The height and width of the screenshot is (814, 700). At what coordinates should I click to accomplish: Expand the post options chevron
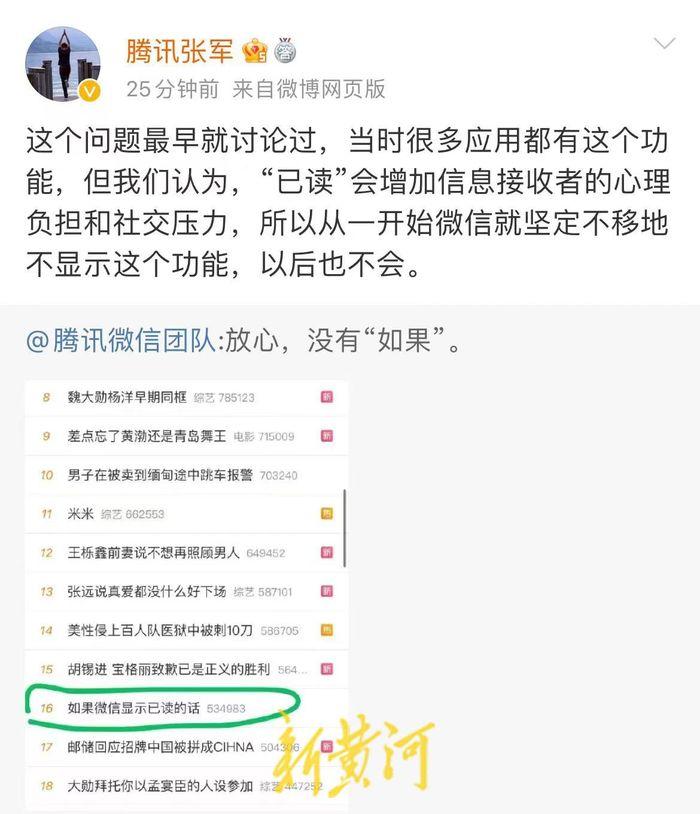click(x=664, y=44)
